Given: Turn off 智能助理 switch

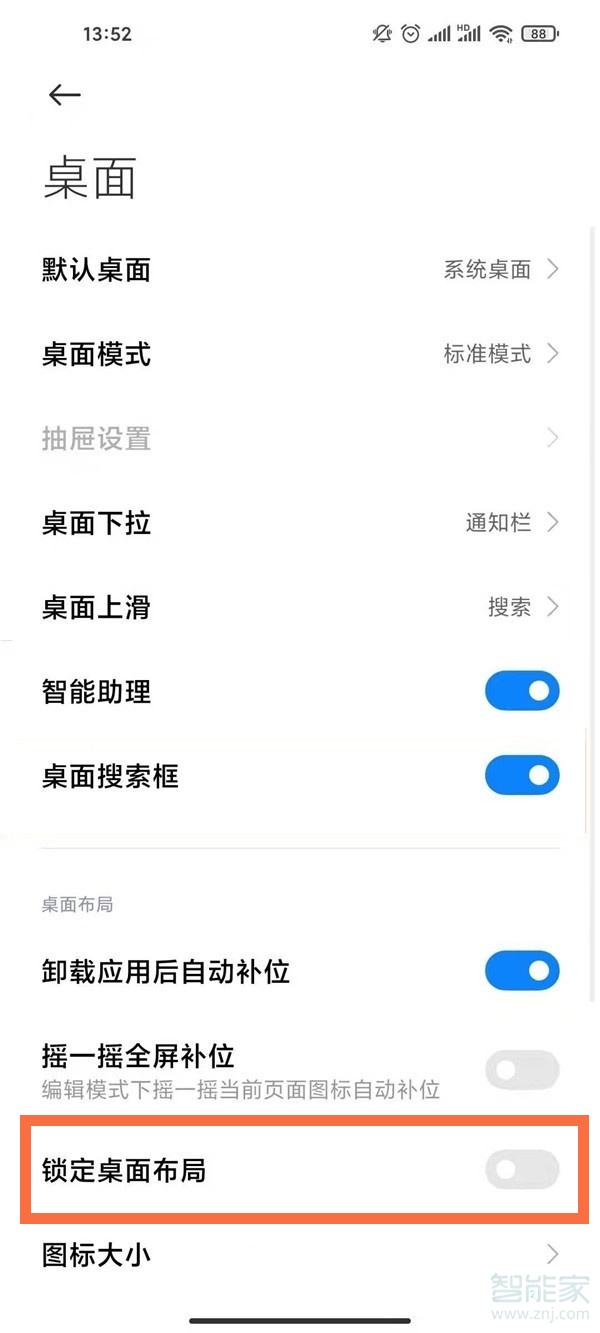Looking at the screenshot, I should coord(521,691).
